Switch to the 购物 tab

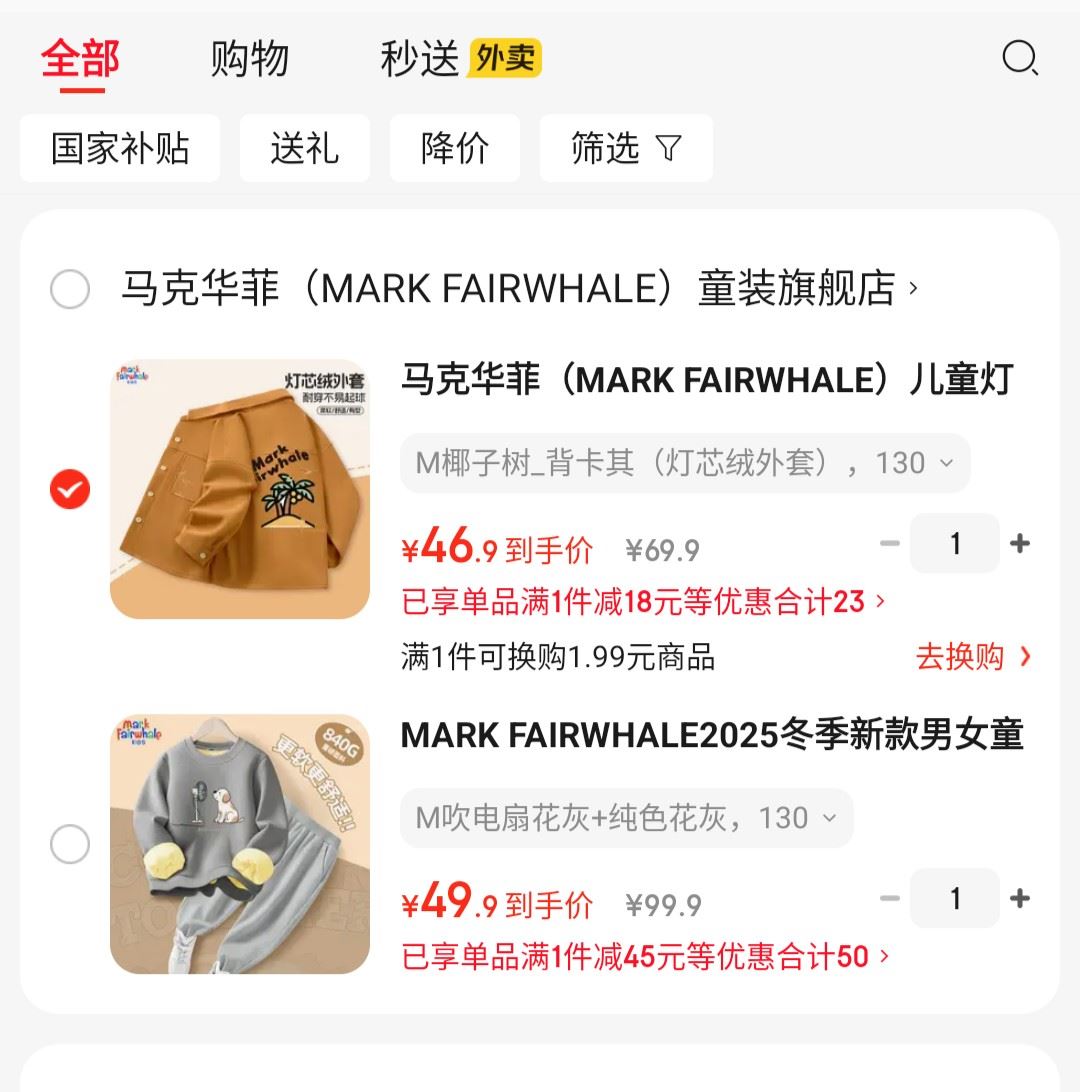249,58
